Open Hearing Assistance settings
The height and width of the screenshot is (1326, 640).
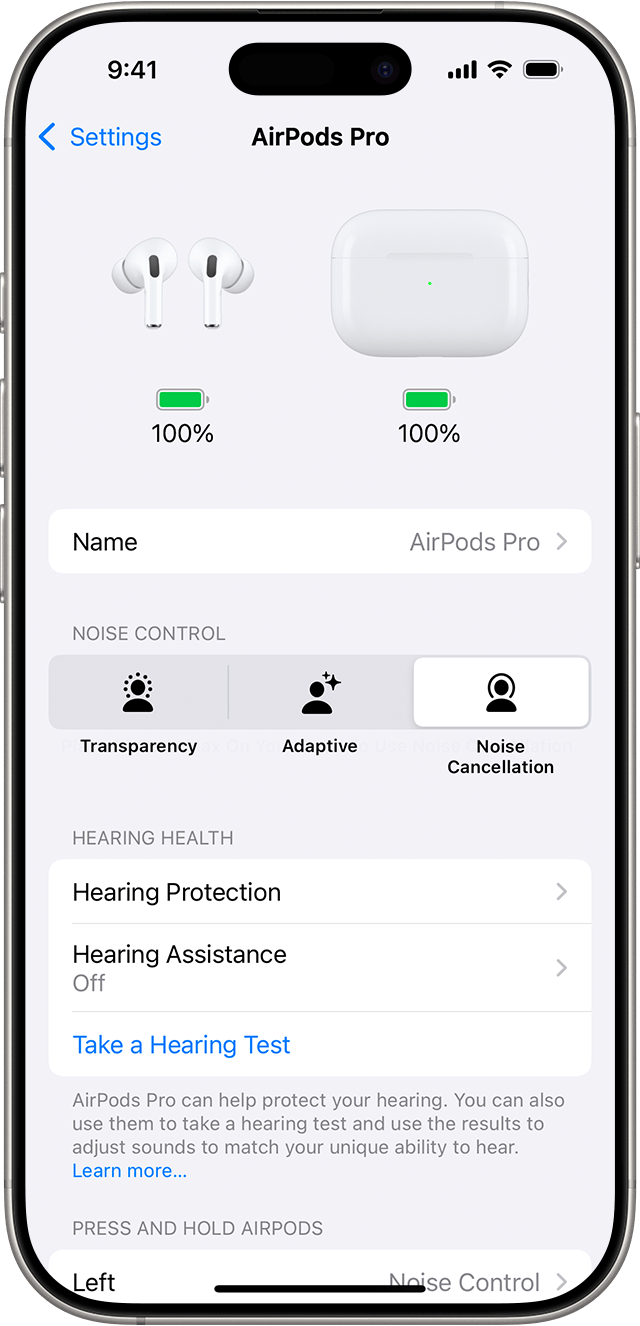coord(319,967)
